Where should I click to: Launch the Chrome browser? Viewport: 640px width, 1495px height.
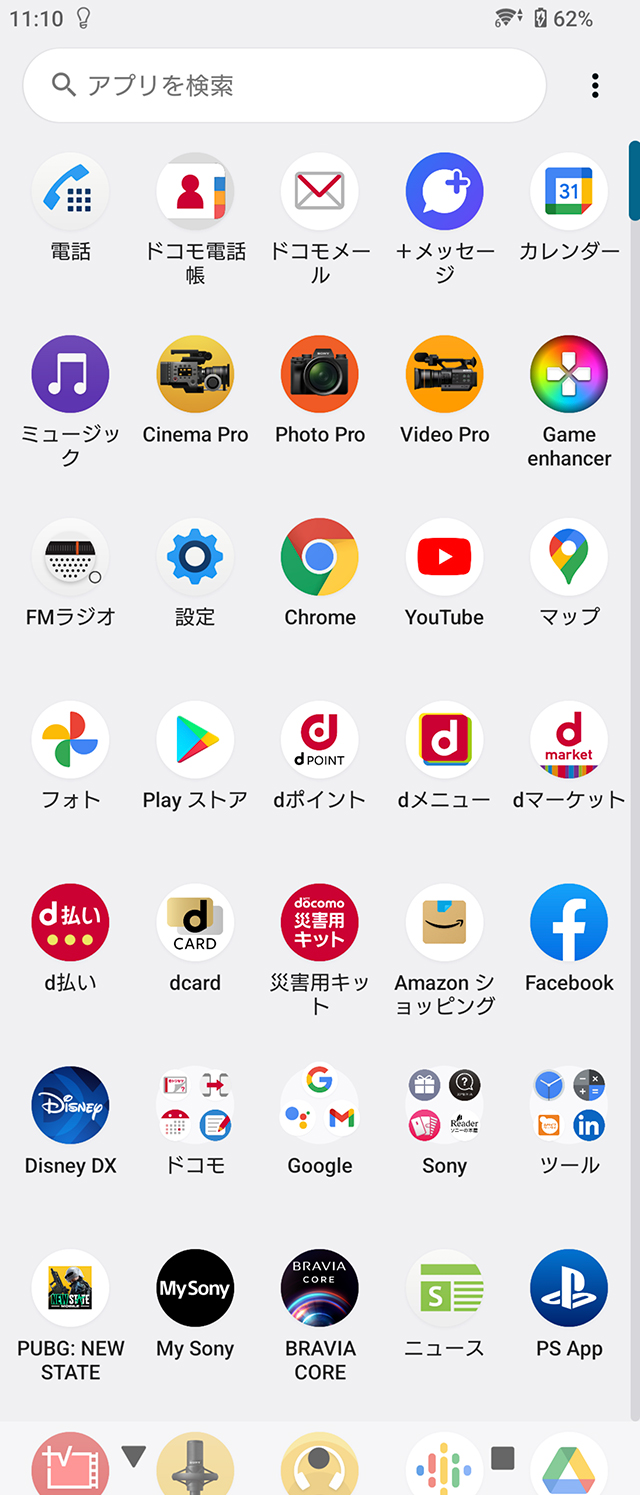[x=320, y=558]
